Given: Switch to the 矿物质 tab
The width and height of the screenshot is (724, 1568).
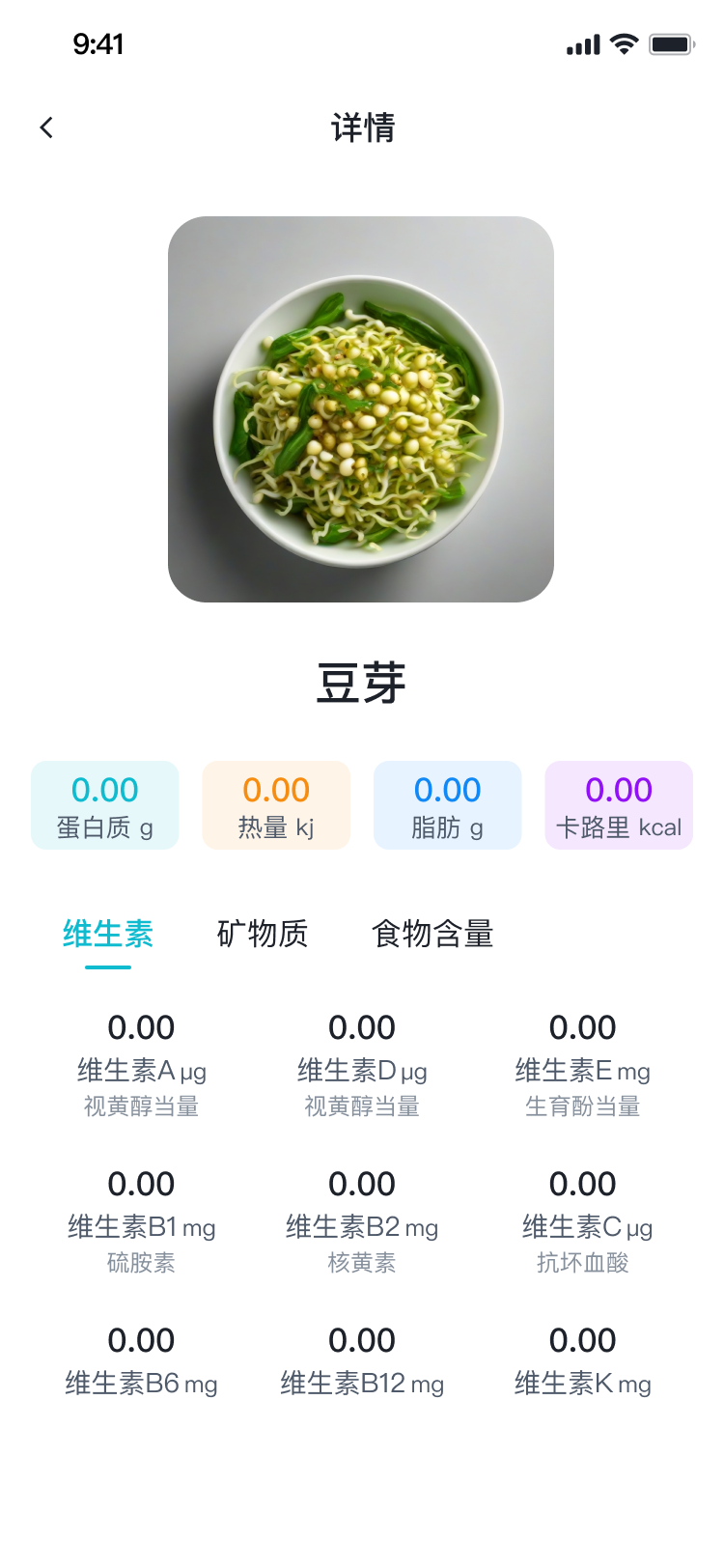Looking at the screenshot, I should pos(263,934).
